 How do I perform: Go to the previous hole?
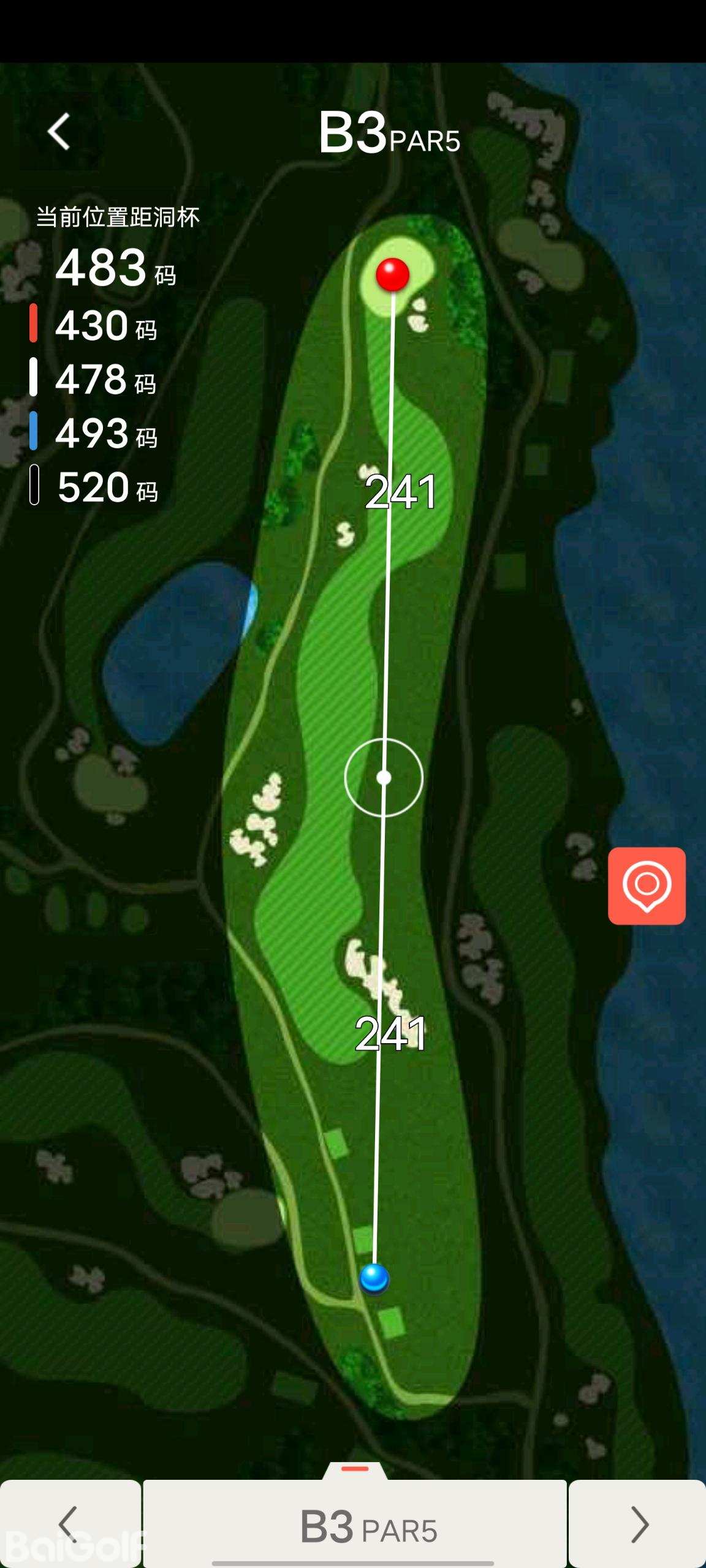coord(69,1524)
